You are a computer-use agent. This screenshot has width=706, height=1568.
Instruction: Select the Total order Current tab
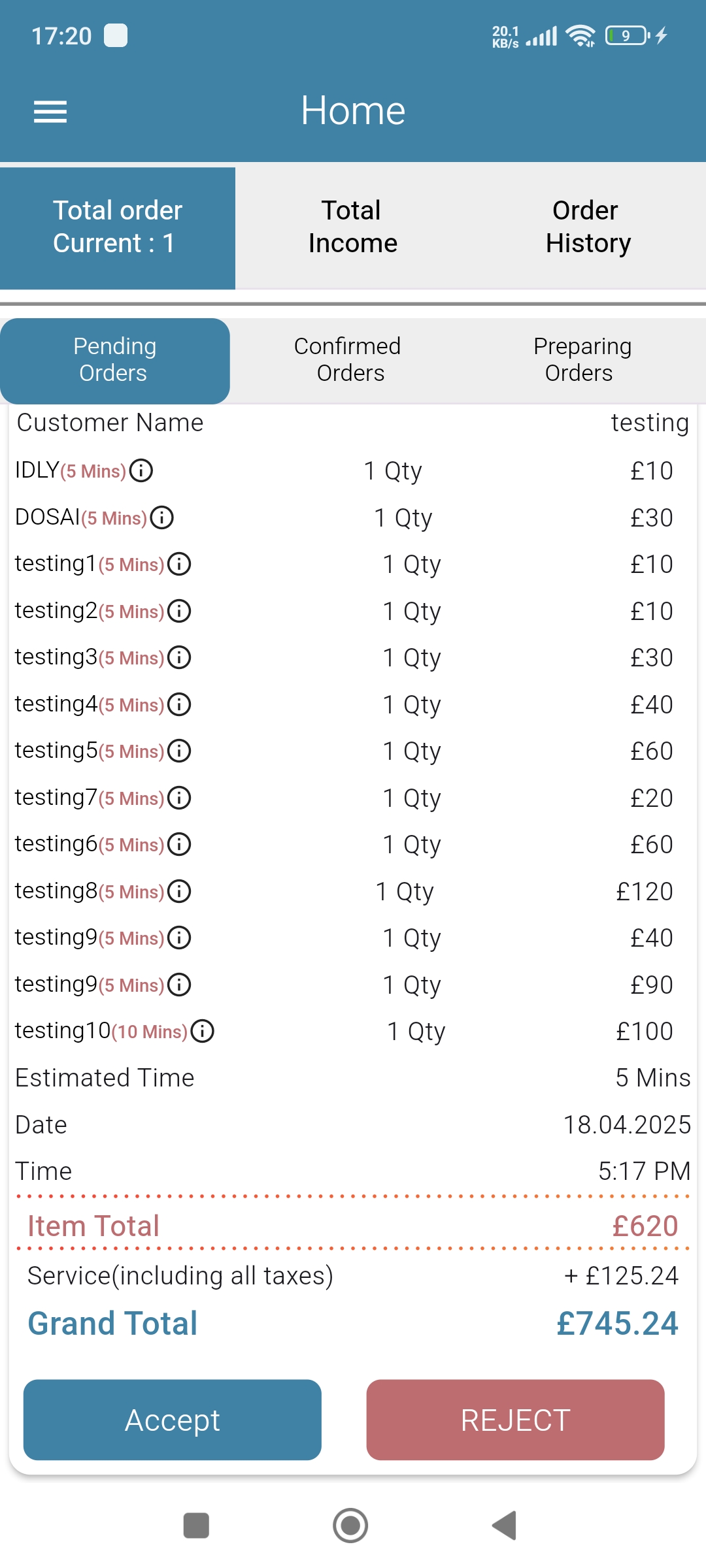point(118,227)
